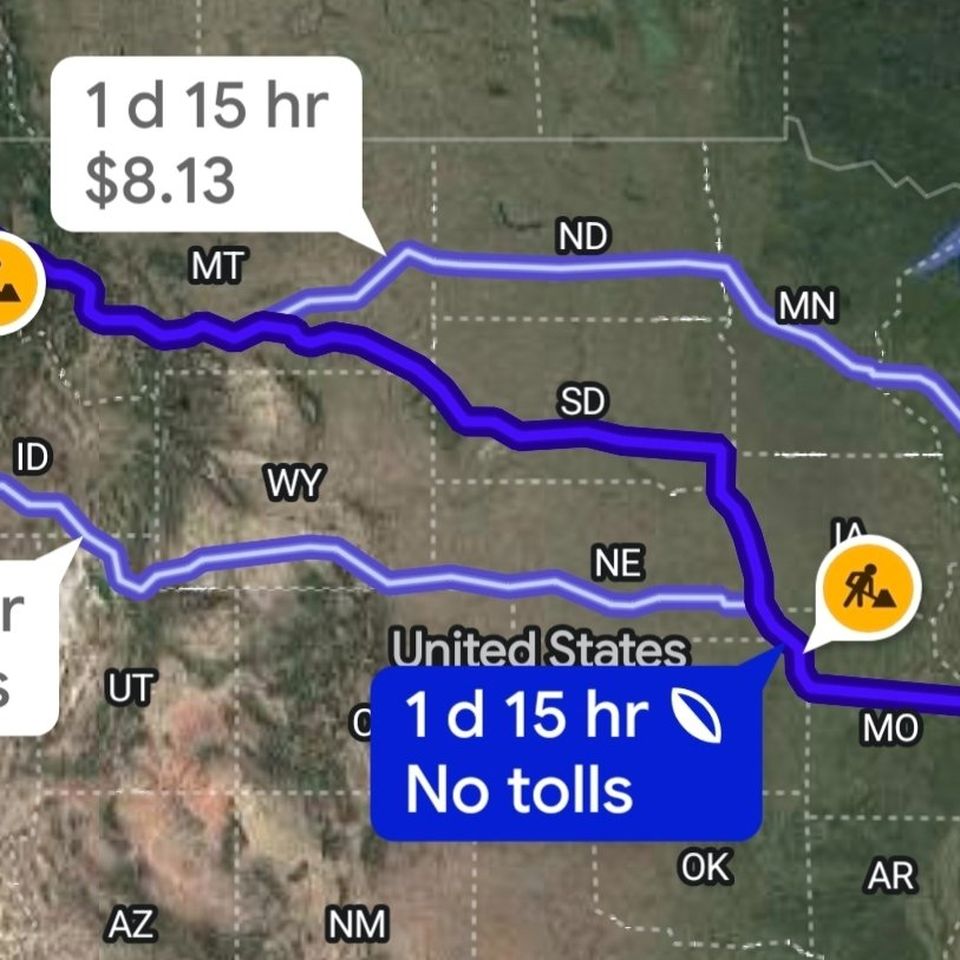Select the 1 d 15 hr $8.13 route

coord(206,144)
